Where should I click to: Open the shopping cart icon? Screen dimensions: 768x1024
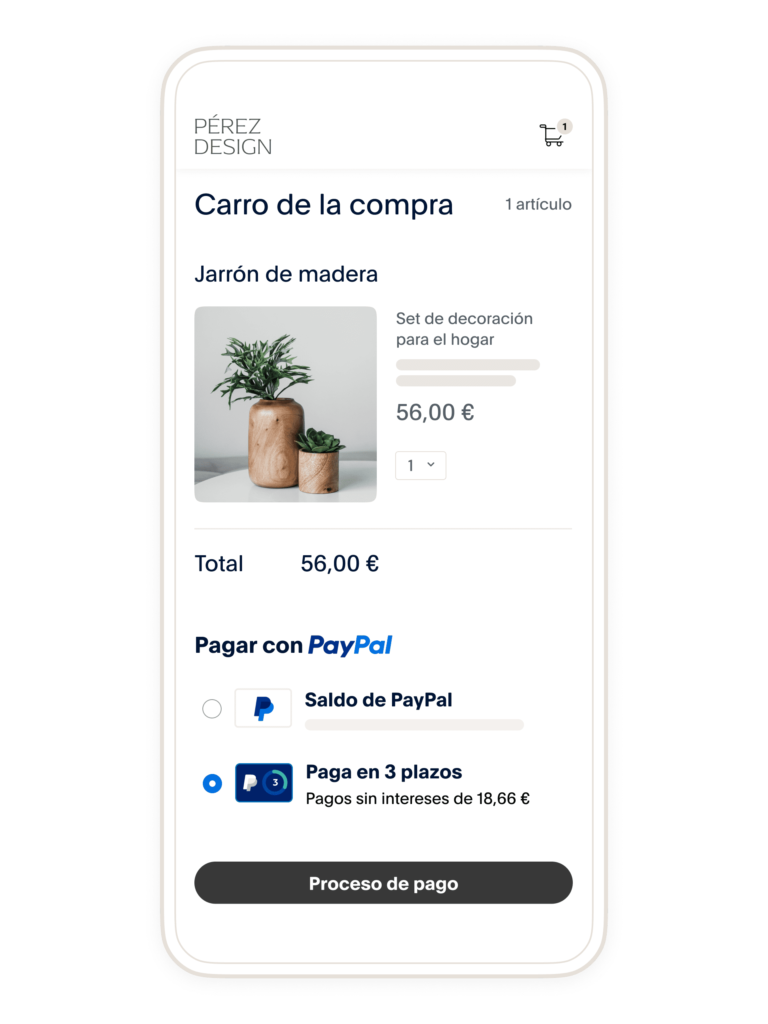551,134
